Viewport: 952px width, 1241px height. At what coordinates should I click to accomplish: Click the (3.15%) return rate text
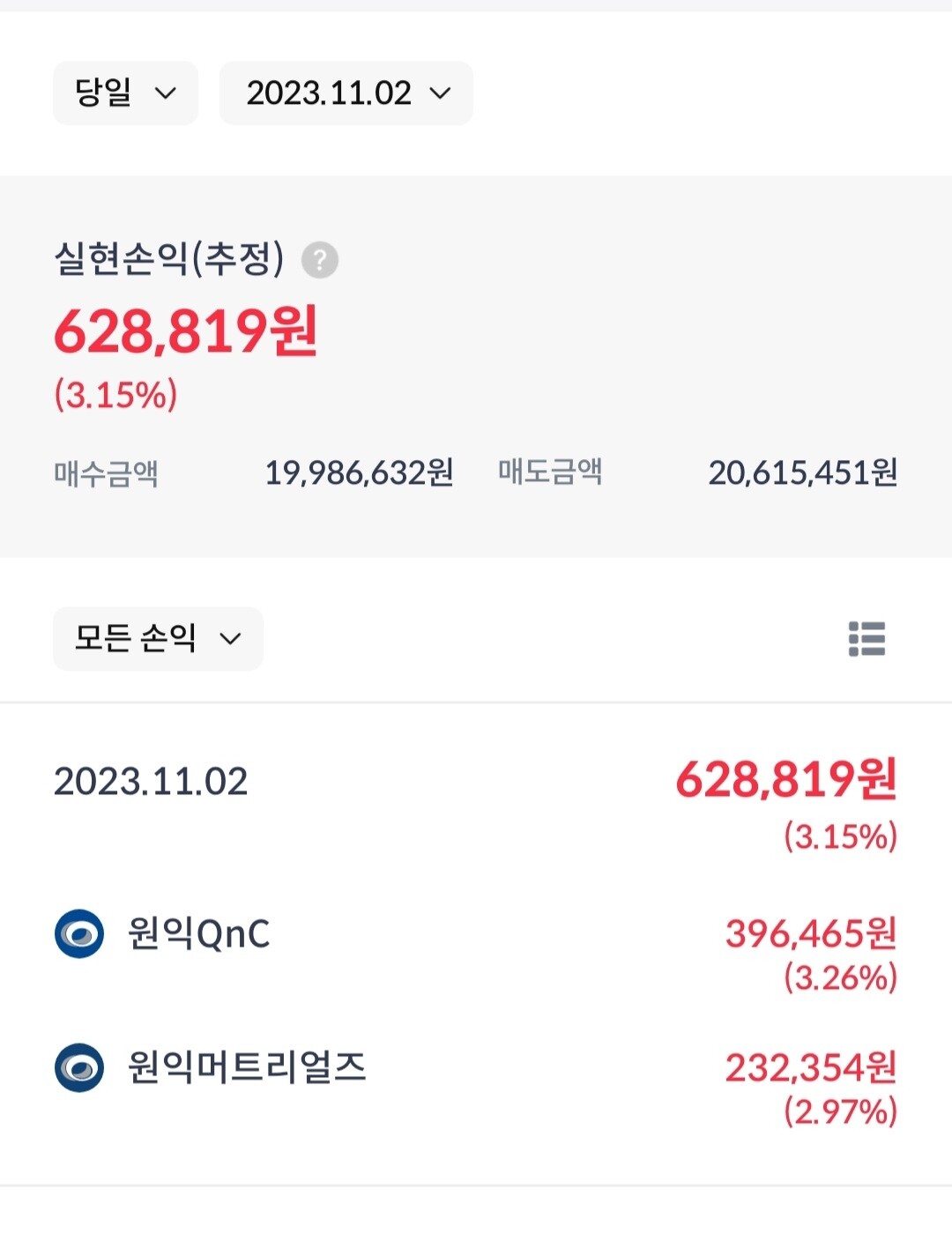[114, 395]
